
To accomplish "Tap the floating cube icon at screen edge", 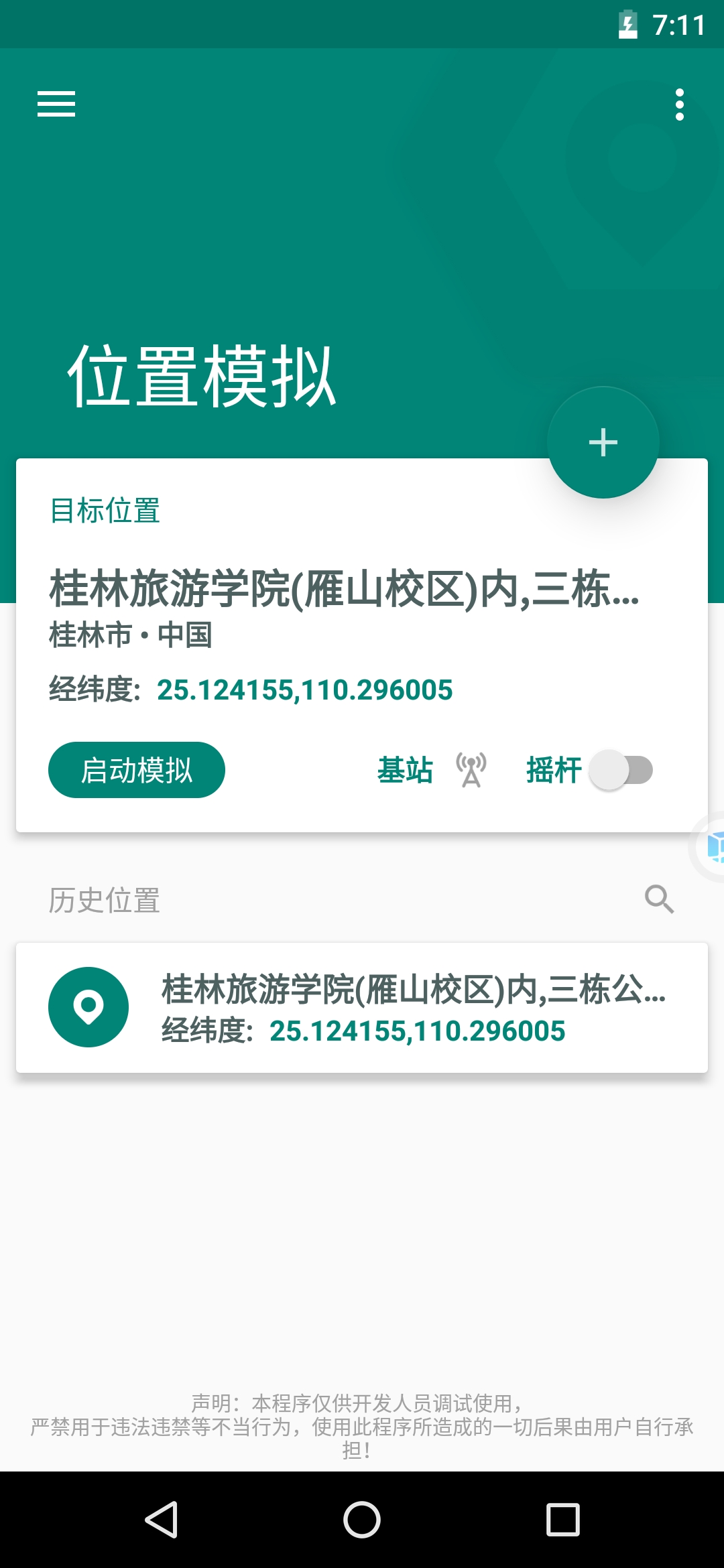I will (712, 847).
